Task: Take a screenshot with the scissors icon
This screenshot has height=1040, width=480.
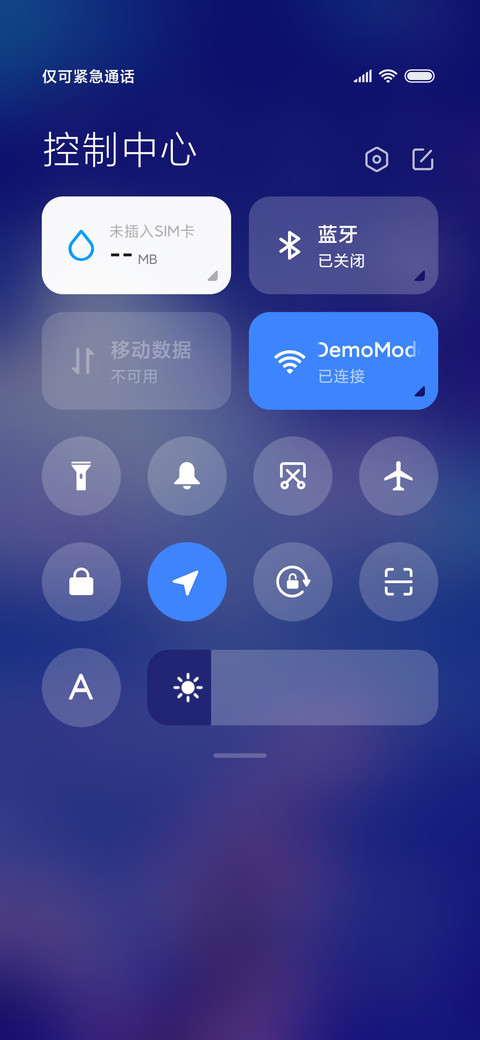Action: (x=292, y=476)
